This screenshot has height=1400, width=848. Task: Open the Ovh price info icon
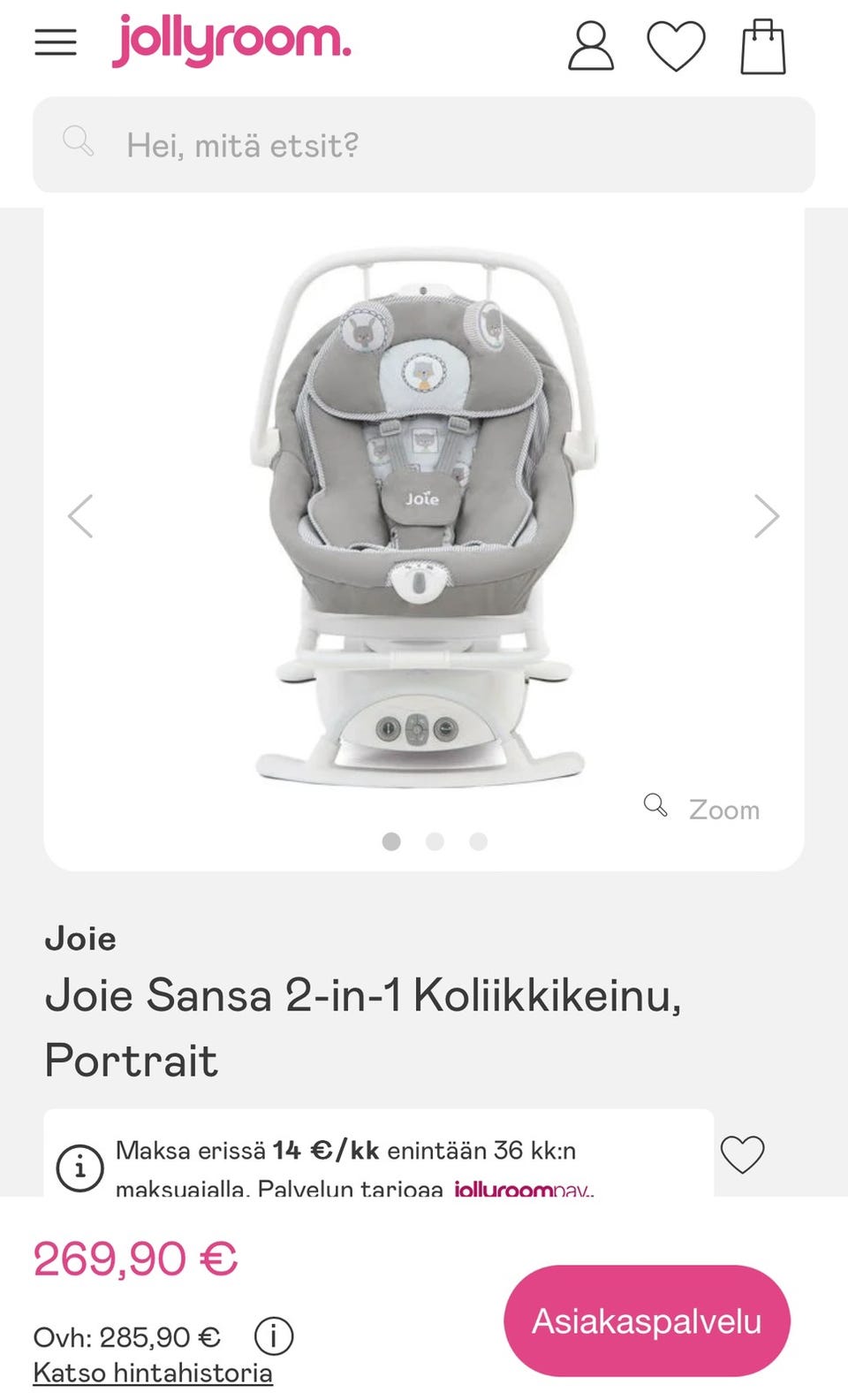(274, 1336)
